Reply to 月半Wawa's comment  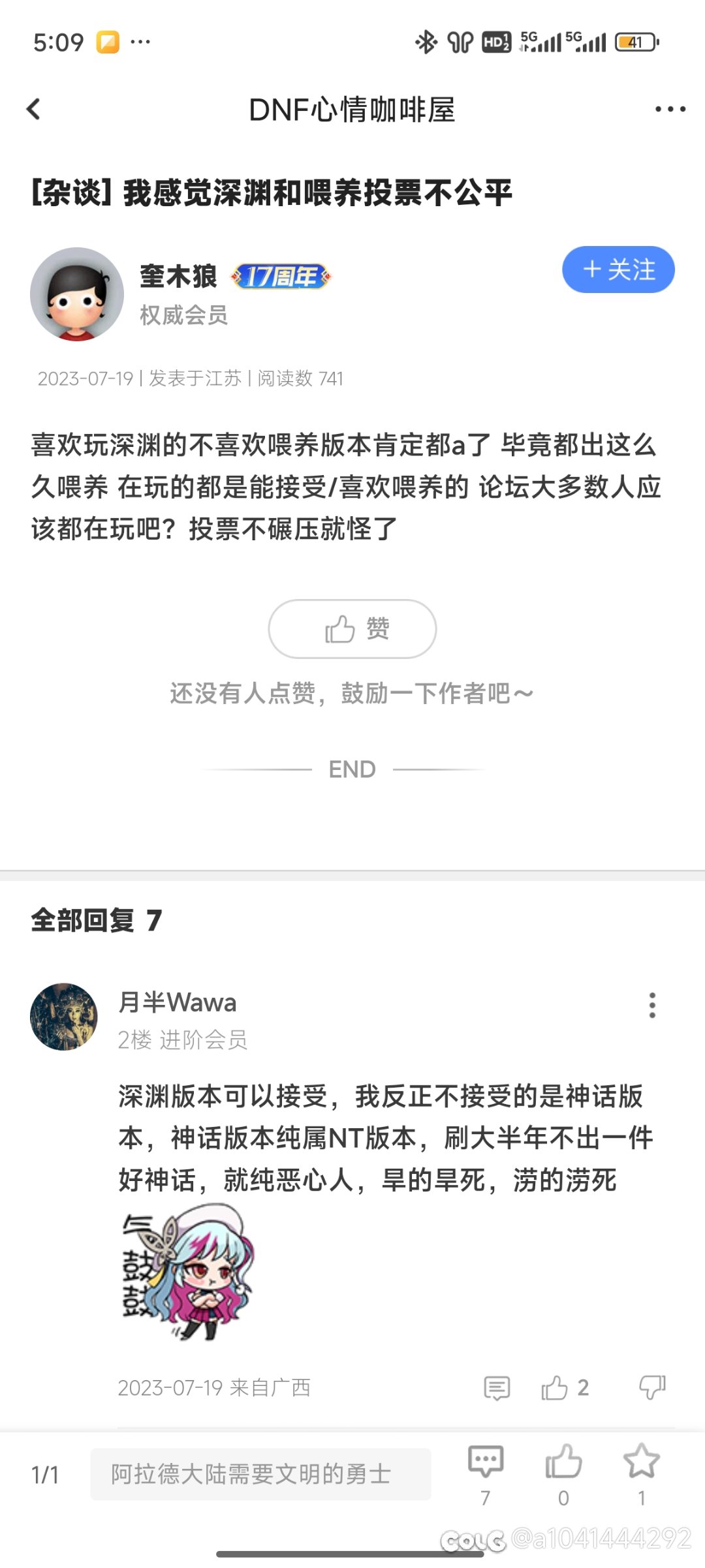tap(497, 1388)
